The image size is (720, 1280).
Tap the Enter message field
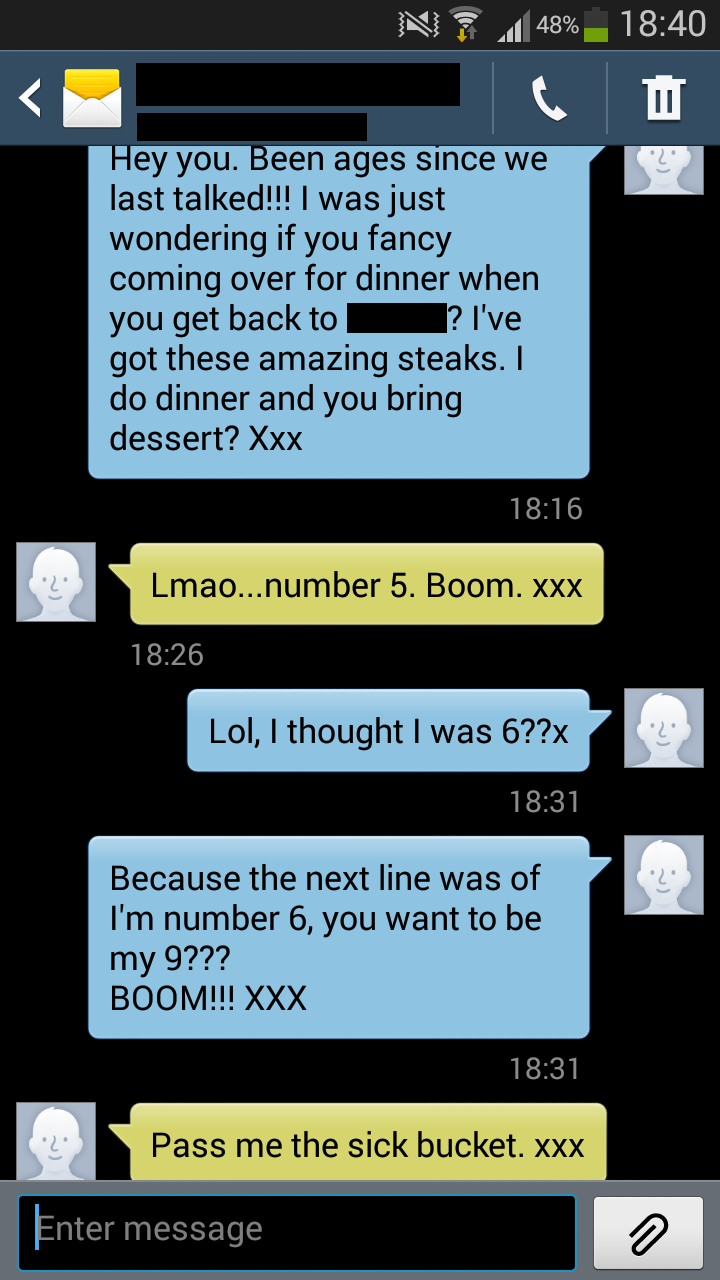(x=297, y=1230)
